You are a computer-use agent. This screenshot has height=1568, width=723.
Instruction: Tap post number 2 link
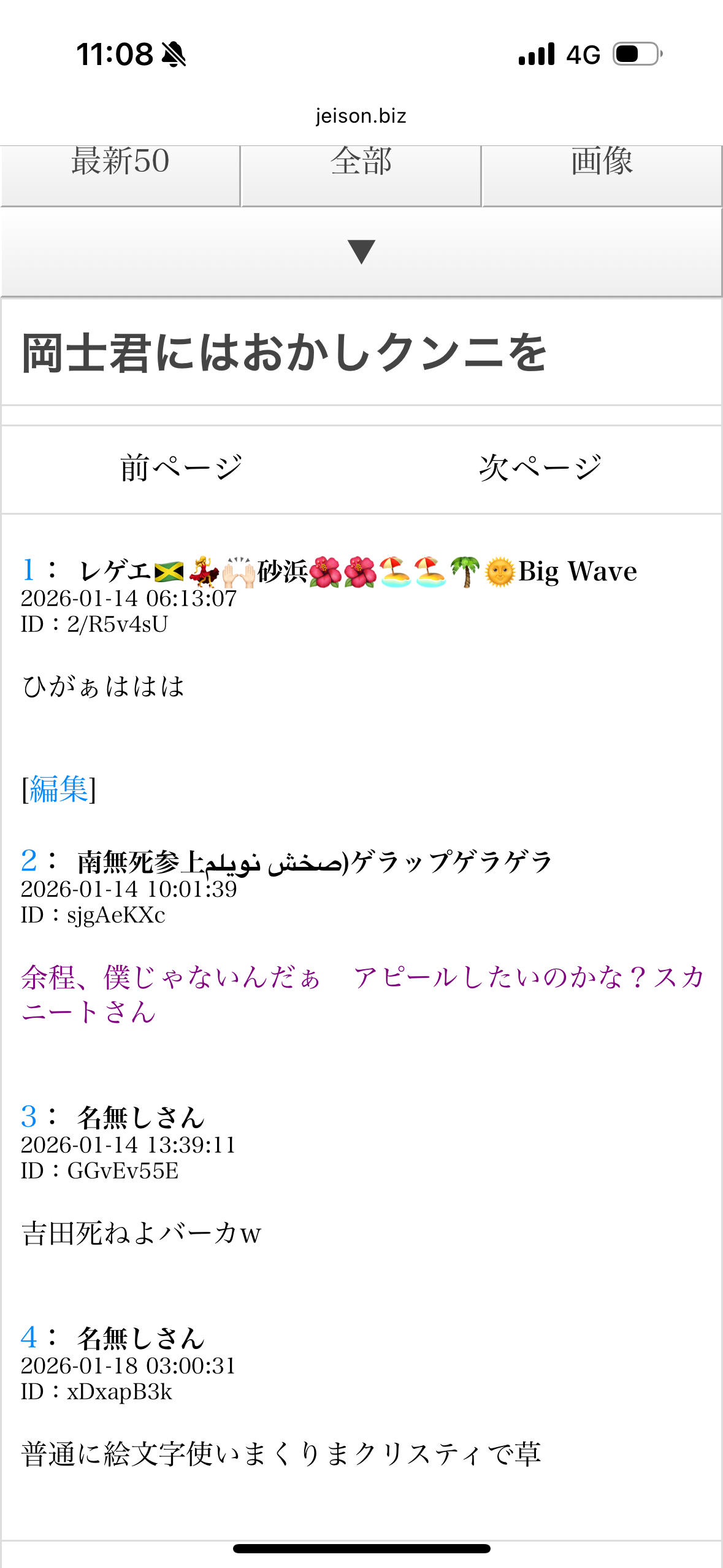coord(29,861)
